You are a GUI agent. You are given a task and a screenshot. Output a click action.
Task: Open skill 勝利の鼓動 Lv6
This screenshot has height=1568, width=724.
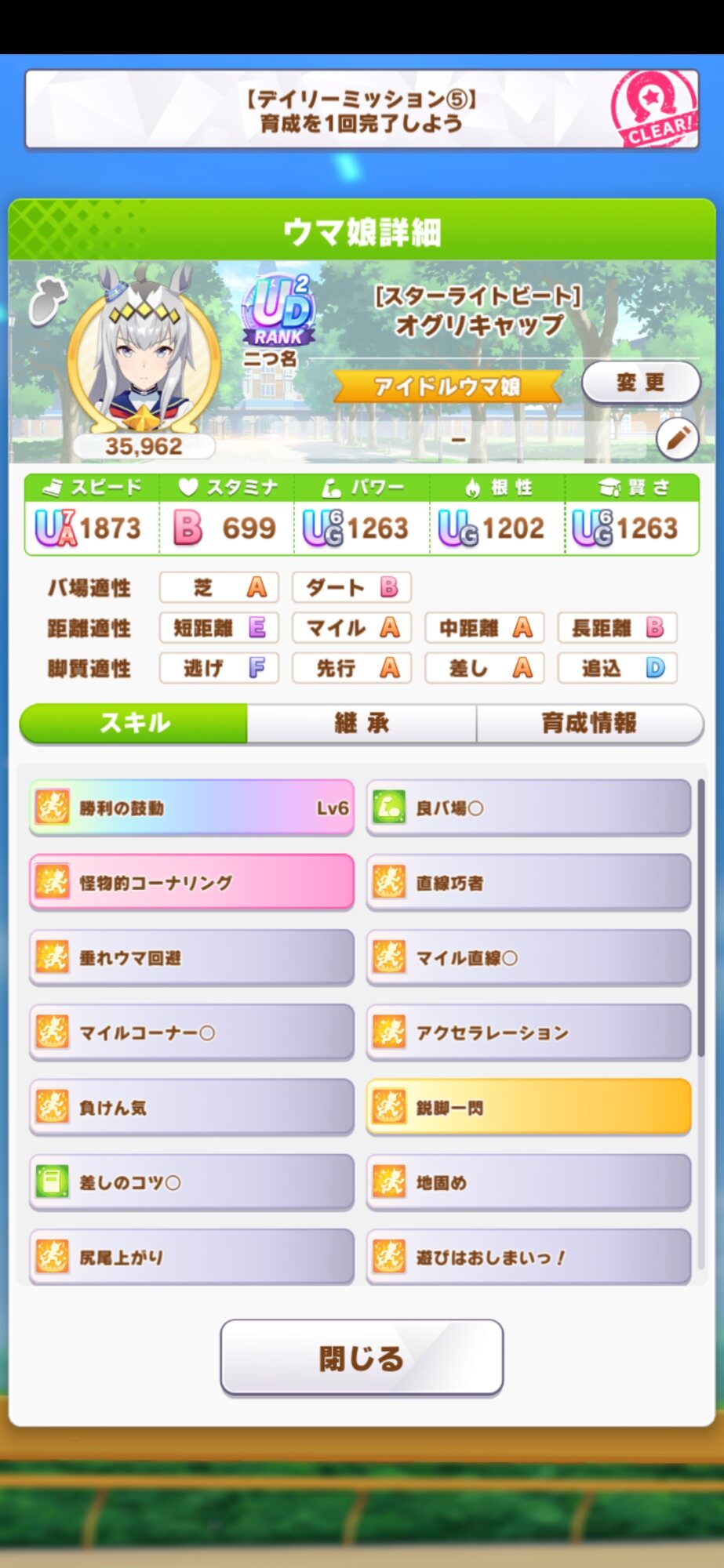point(191,808)
